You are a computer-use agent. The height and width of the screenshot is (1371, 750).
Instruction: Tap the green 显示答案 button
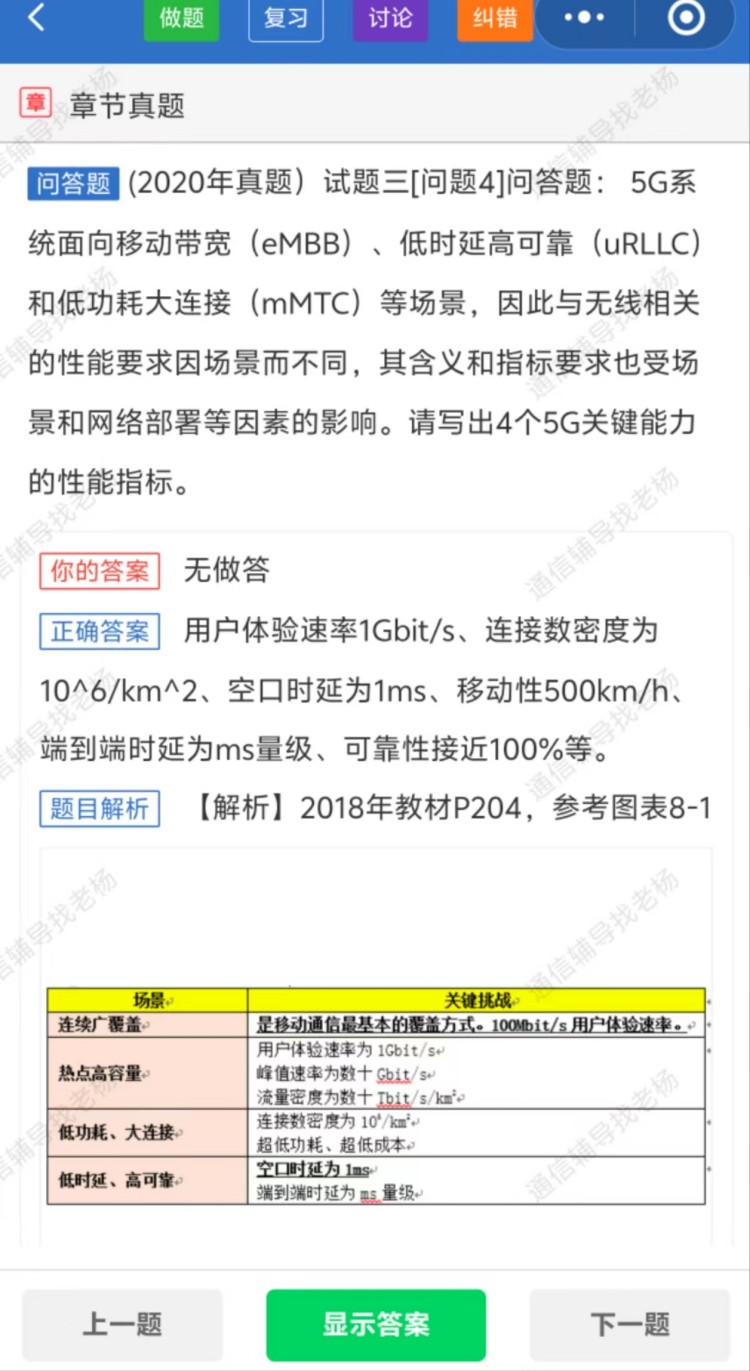[375, 1325]
